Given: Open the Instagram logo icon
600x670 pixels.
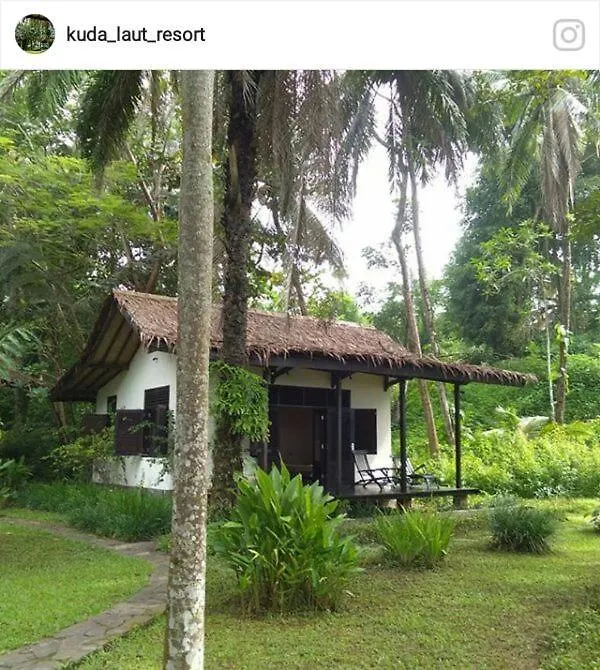Looking at the screenshot, I should tap(568, 34).
